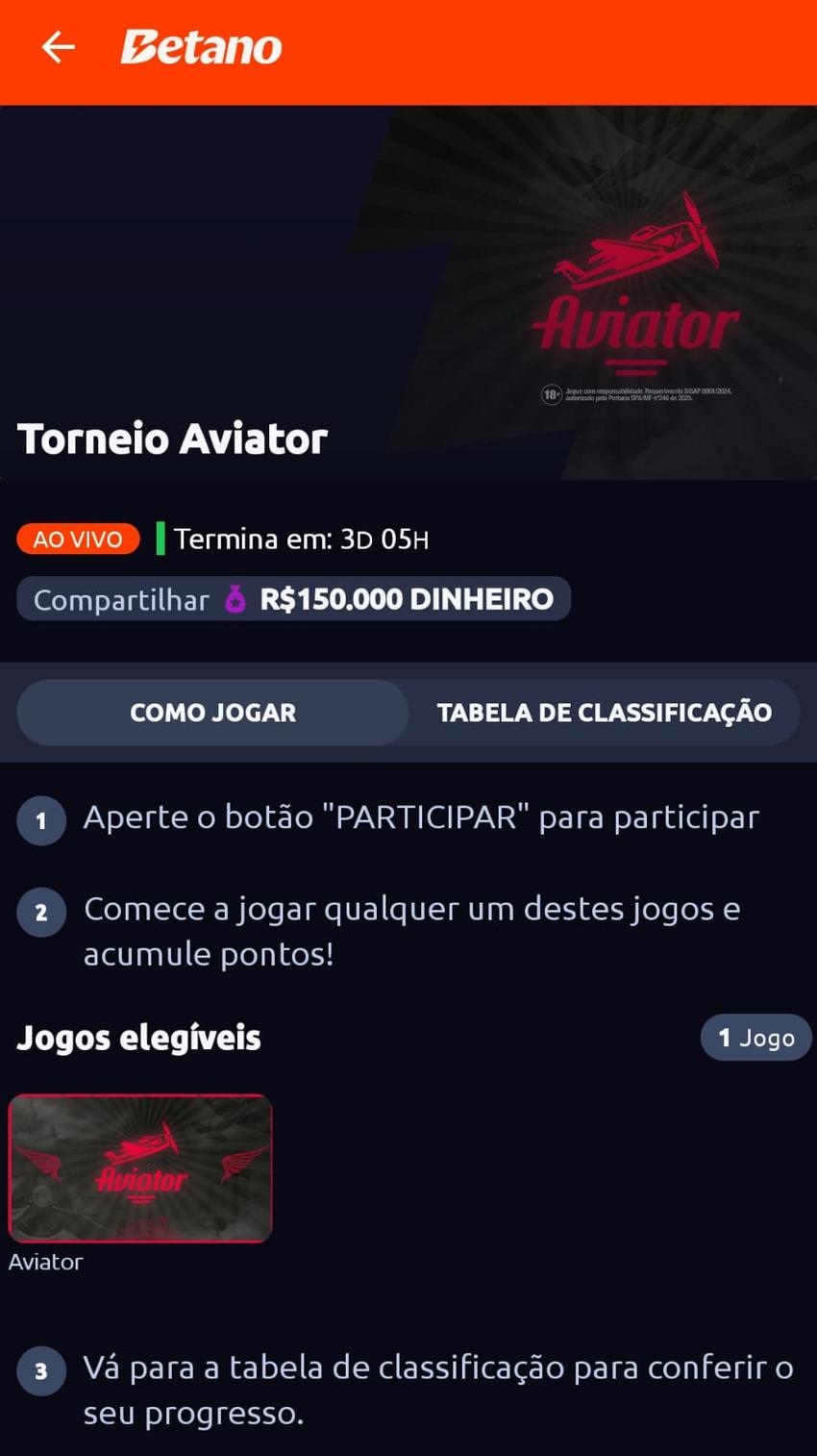Click the Jogos elegíveis heading
Viewport: 817px width, 1456px height.
click(137, 1037)
